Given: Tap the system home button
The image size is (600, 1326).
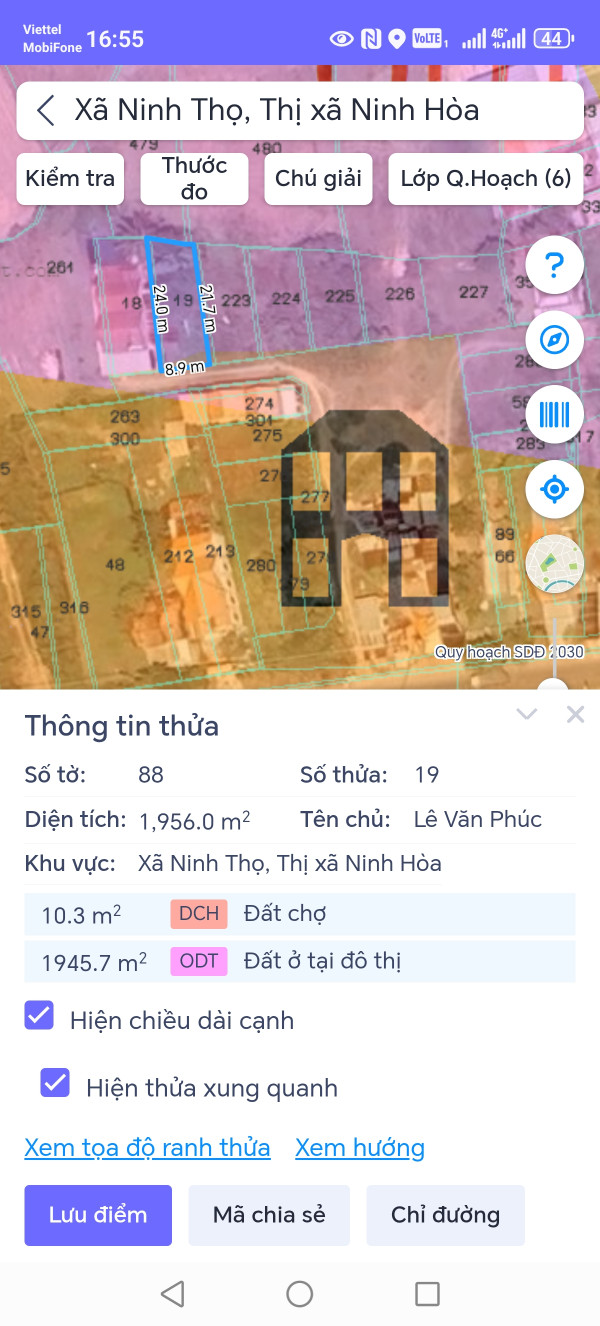Looking at the screenshot, I should pyautogui.click(x=300, y=1294).
